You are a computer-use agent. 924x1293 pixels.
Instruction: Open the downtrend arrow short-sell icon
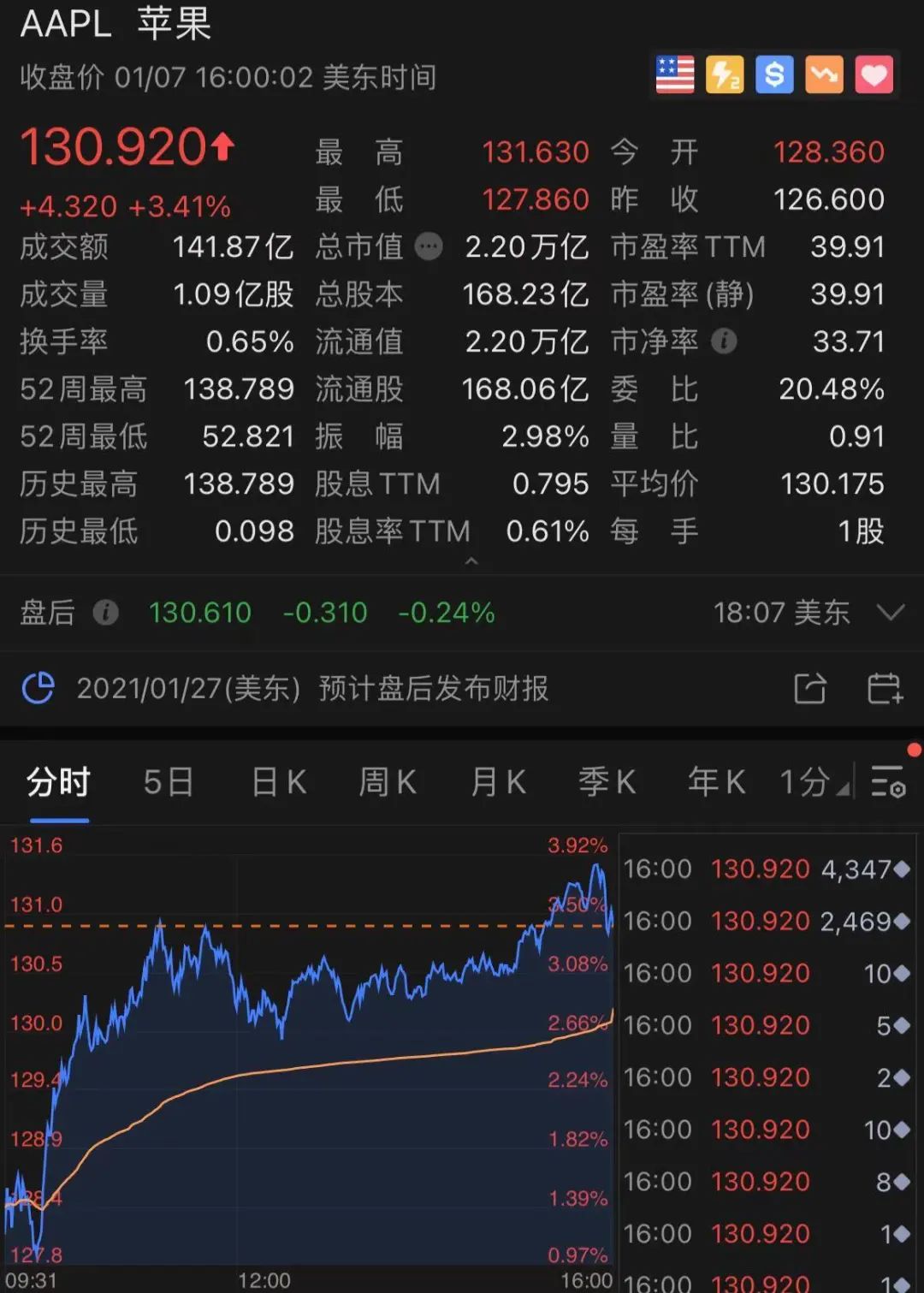pyautogui.click(x=823, y=74)
